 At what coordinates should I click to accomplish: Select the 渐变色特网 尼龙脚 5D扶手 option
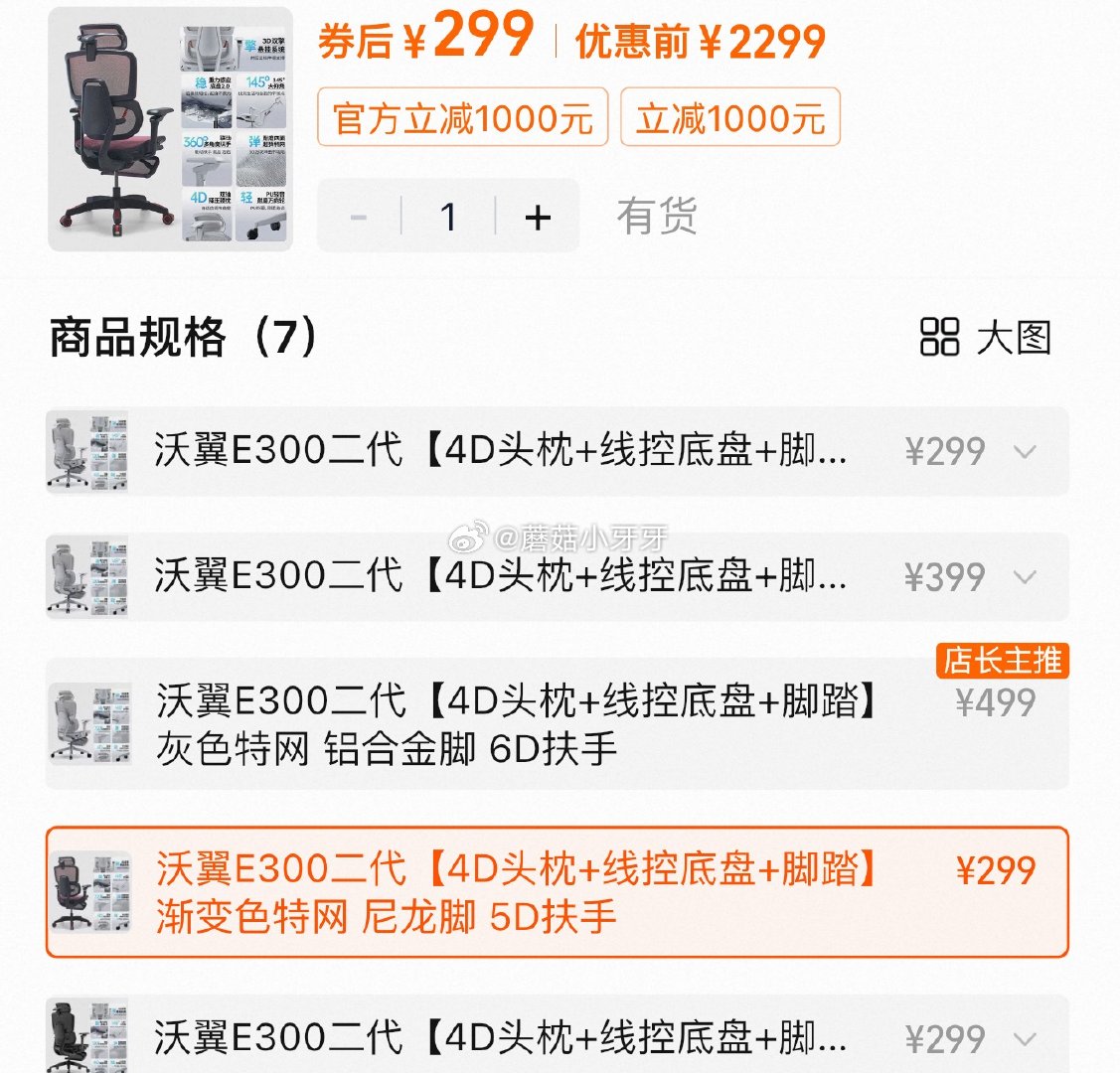(x=557, y=892)
